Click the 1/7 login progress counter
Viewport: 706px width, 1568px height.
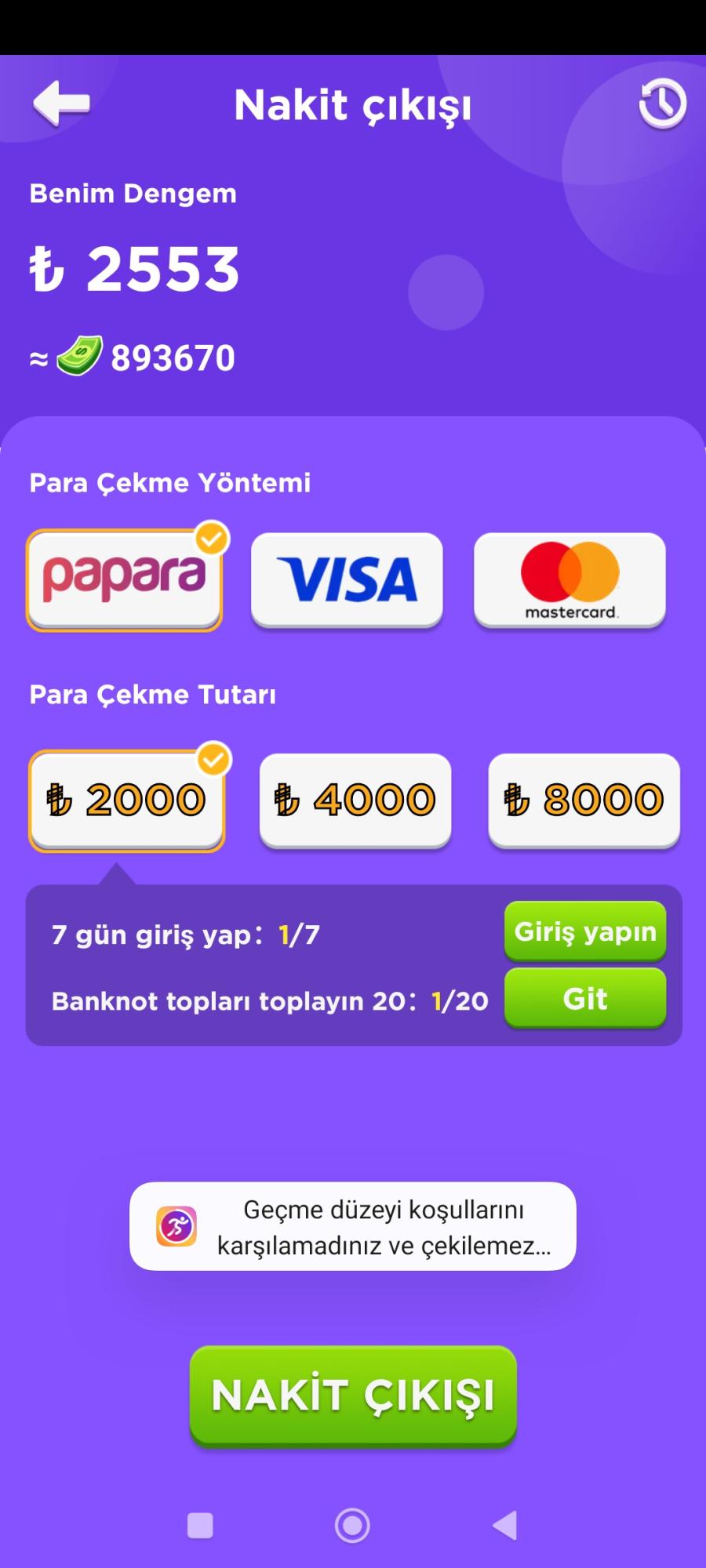300,935
